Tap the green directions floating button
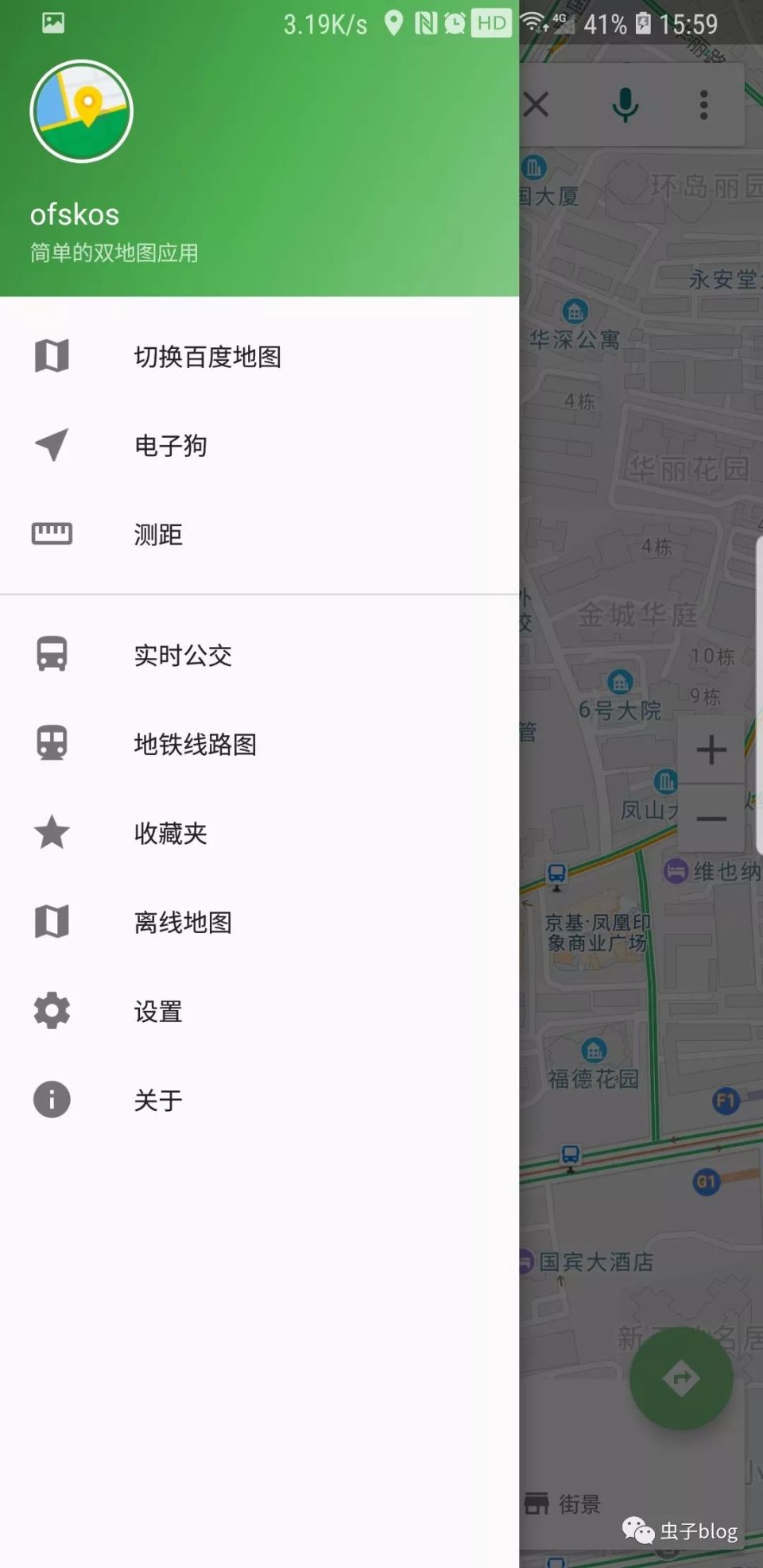Screen dimensions: 763x1568 pos(681,1378)
